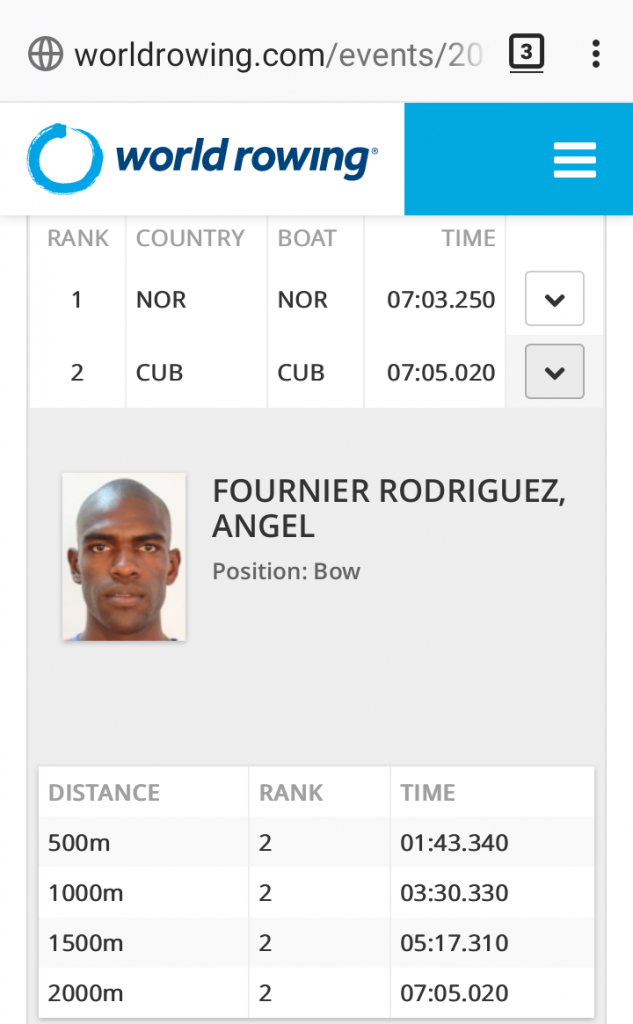The image size is (633, 1024).
Task: View site info via the globe icon
Action: (x=45, y=54)
